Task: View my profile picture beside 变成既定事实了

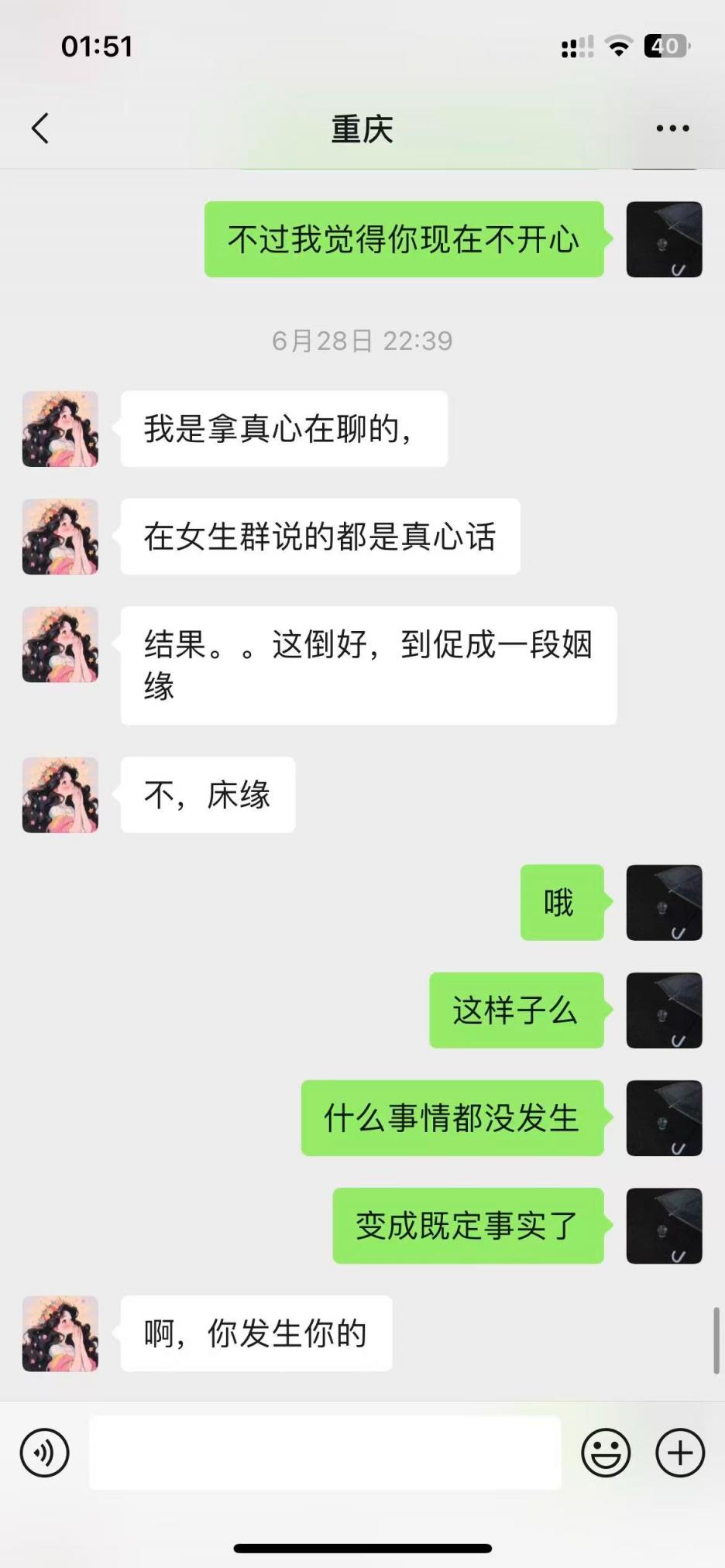Action: click(664, 1226)
